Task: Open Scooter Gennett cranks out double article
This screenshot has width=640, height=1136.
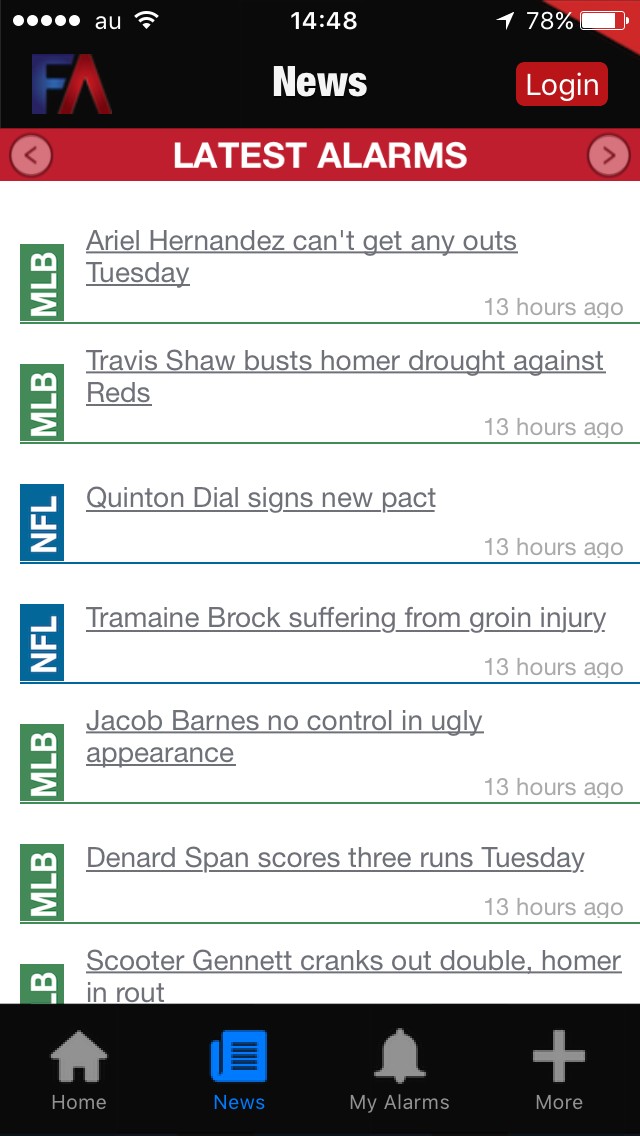Action: coord(353,975)
